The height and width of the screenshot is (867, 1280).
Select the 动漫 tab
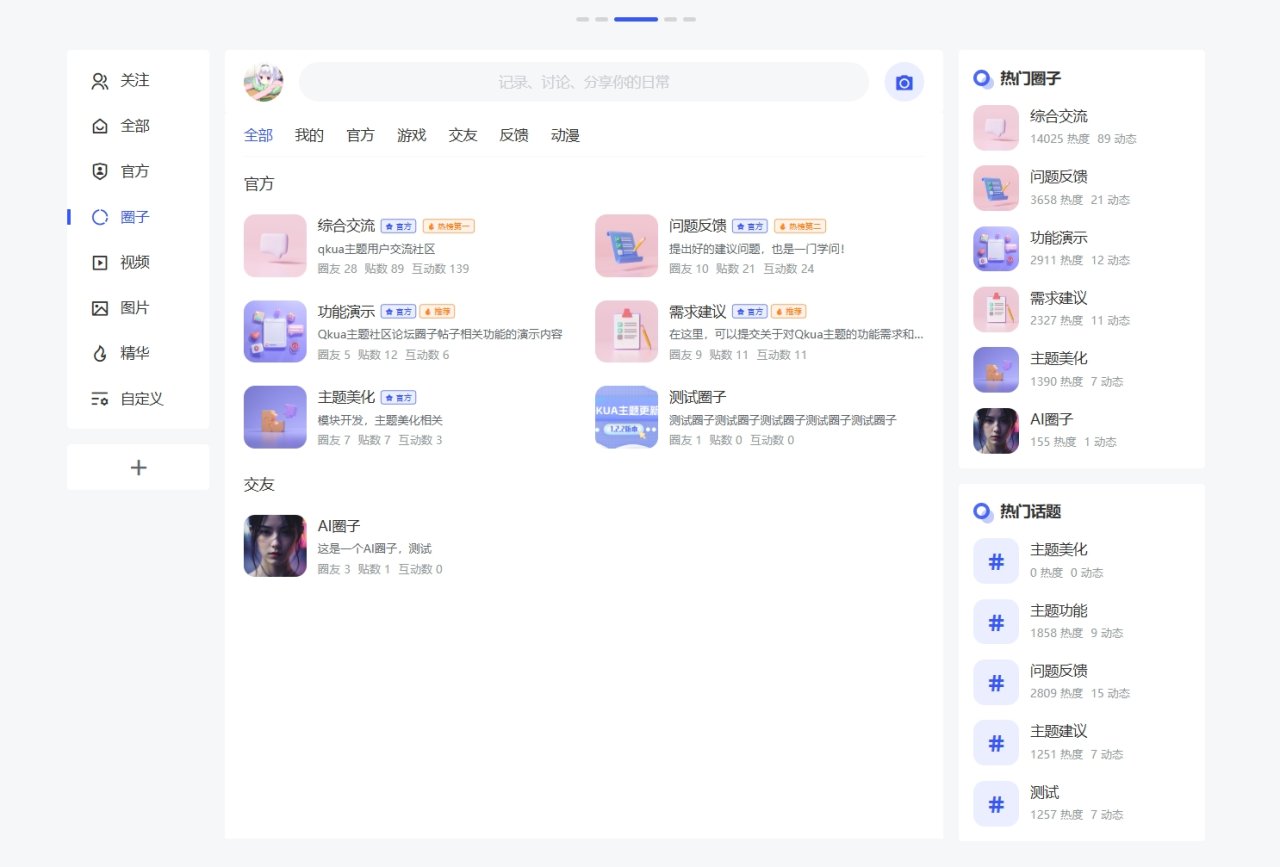tap(565, 135)
